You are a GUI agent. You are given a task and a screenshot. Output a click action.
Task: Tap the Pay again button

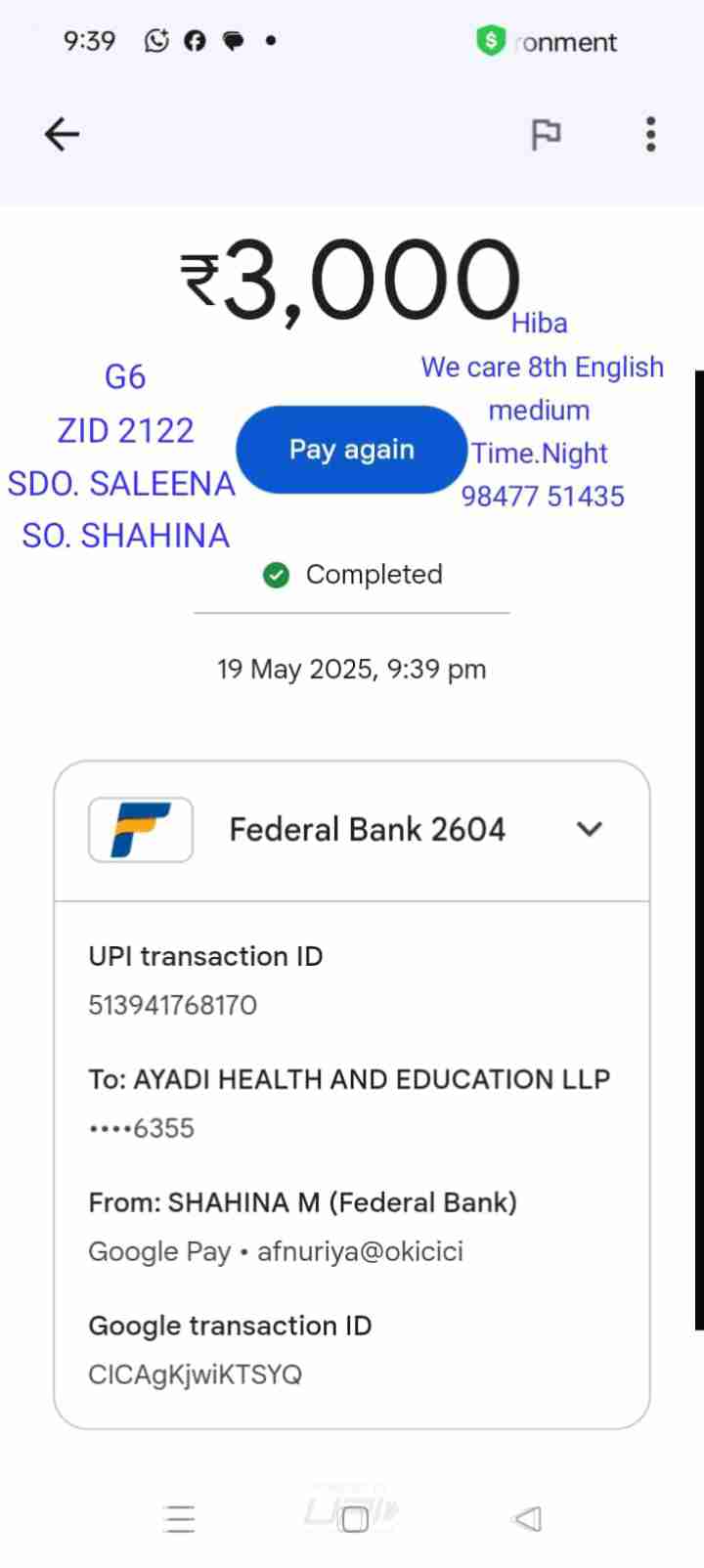pos(352,450)
